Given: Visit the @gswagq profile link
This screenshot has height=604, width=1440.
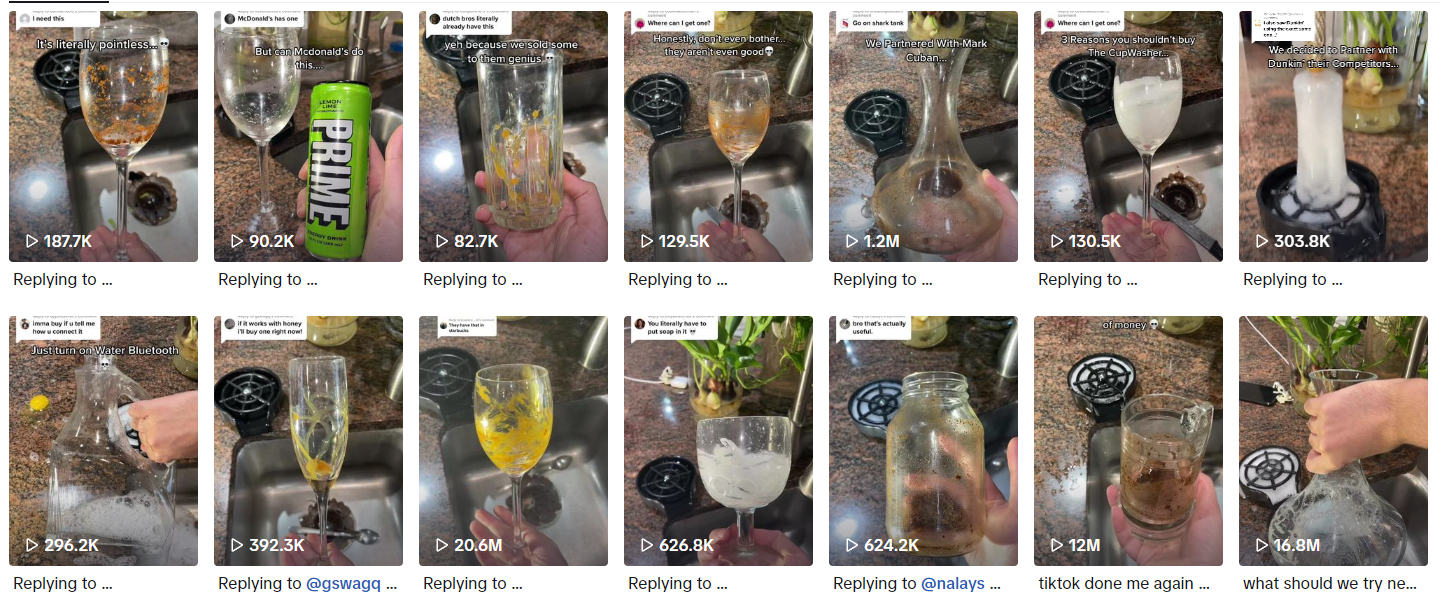Looking at the screenshot, I should [343, 584].
